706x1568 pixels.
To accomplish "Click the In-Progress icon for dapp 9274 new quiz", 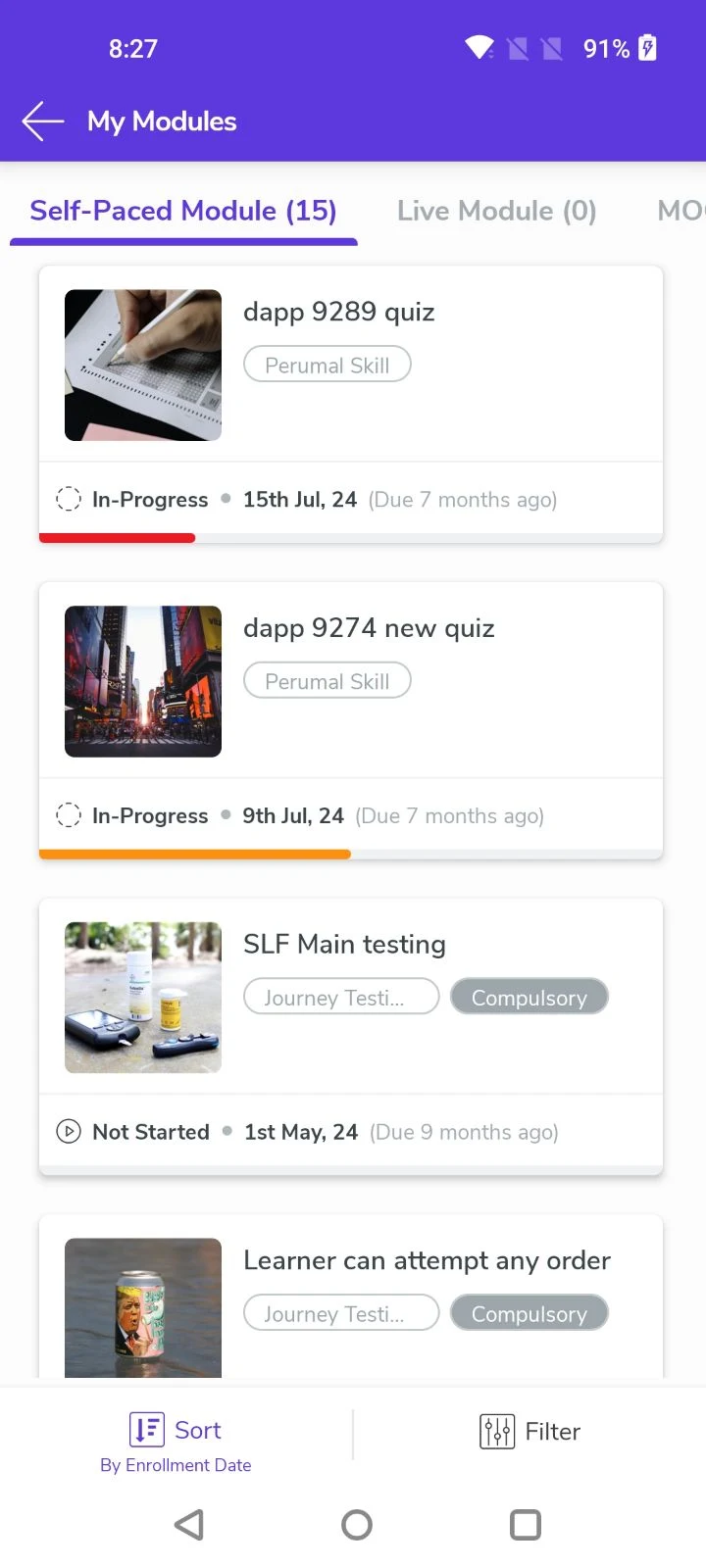I will [x=68, y=814].
